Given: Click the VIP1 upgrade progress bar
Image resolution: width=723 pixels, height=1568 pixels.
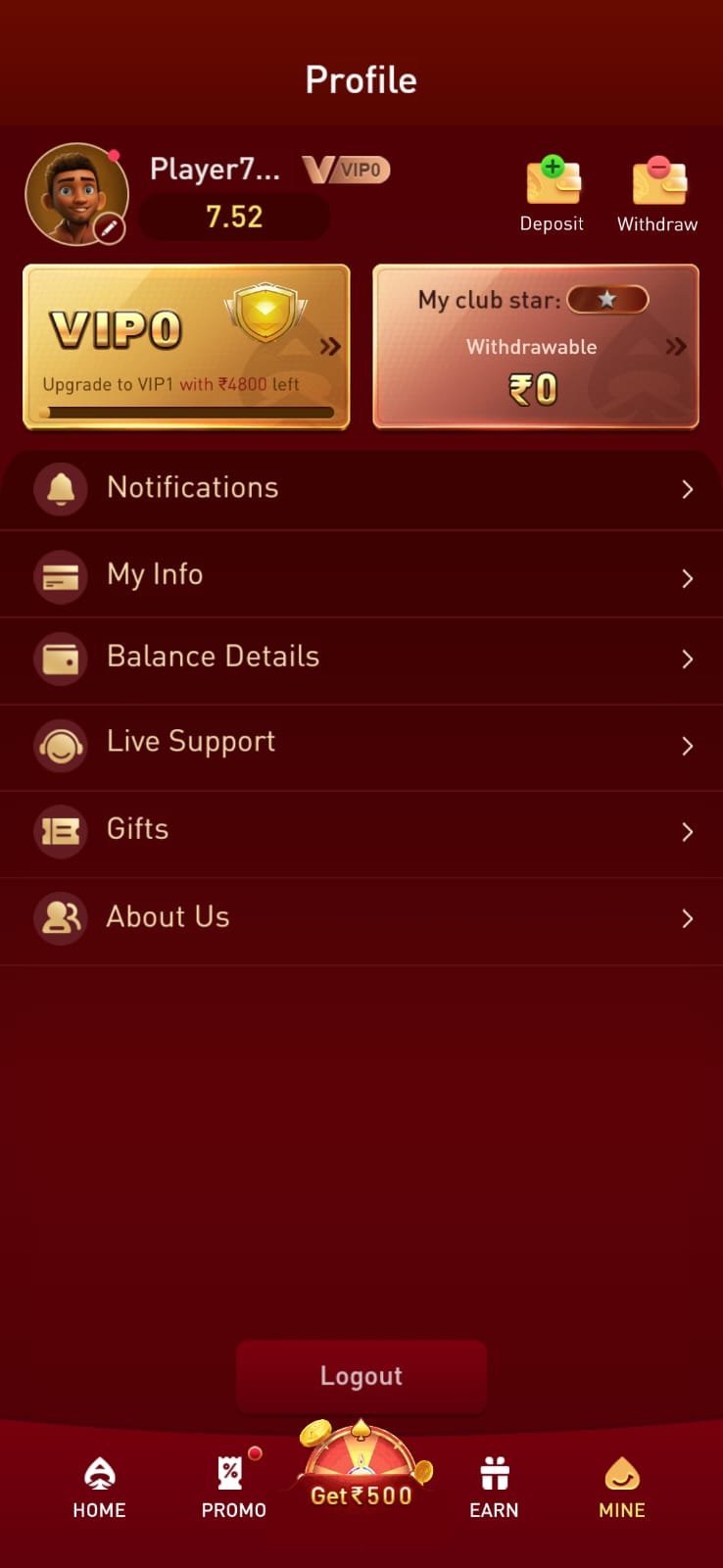Looking at the screenshot, I should (x=186, y=412).
